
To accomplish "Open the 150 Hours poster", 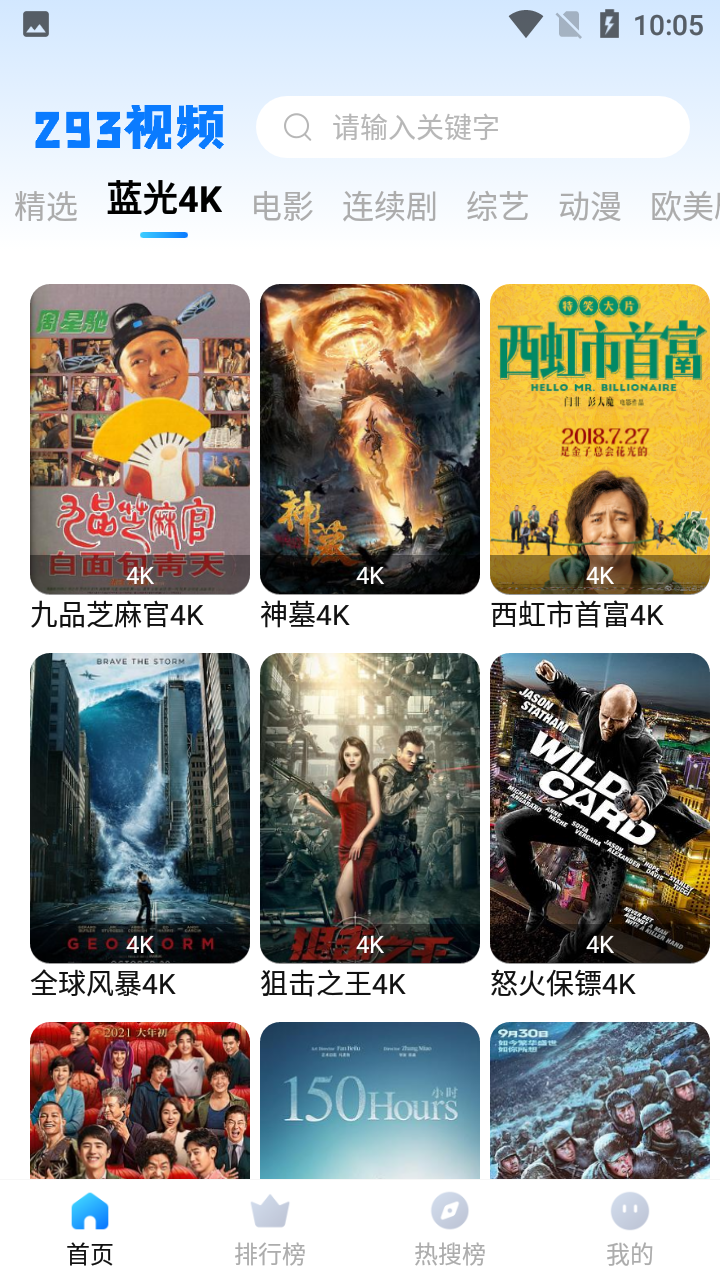I will click(x=370, y=1100).
